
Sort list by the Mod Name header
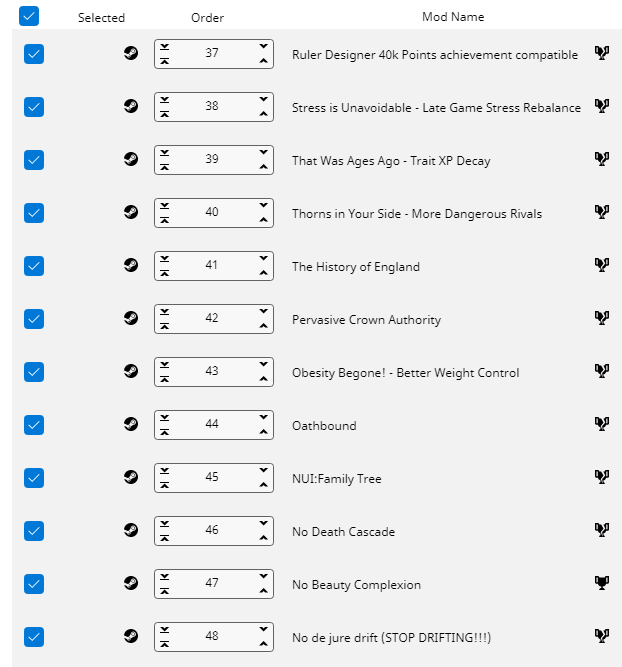pyautogui.click(x=453, y=17)
